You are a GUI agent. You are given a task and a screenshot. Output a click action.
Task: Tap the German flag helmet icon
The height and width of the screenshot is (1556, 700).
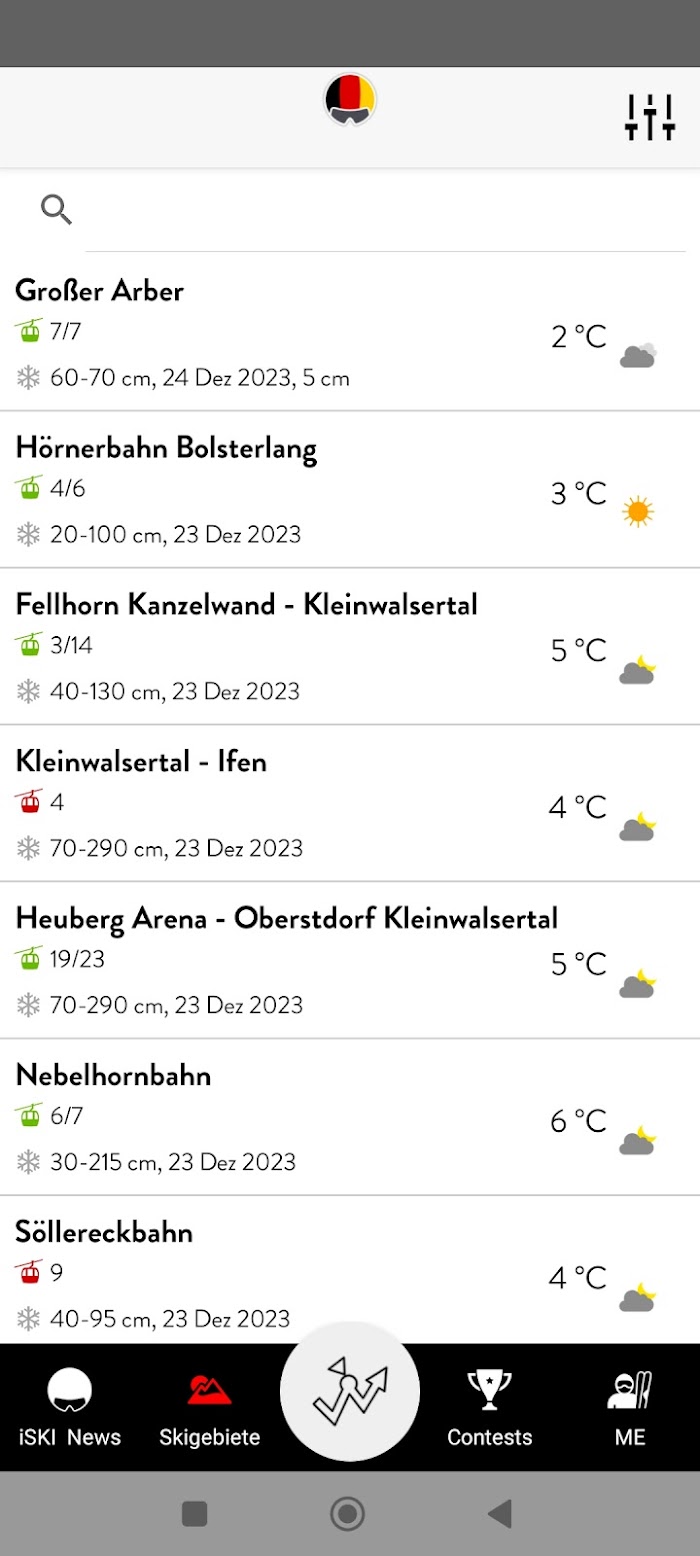pyautogui.click(x=350, y=100)
